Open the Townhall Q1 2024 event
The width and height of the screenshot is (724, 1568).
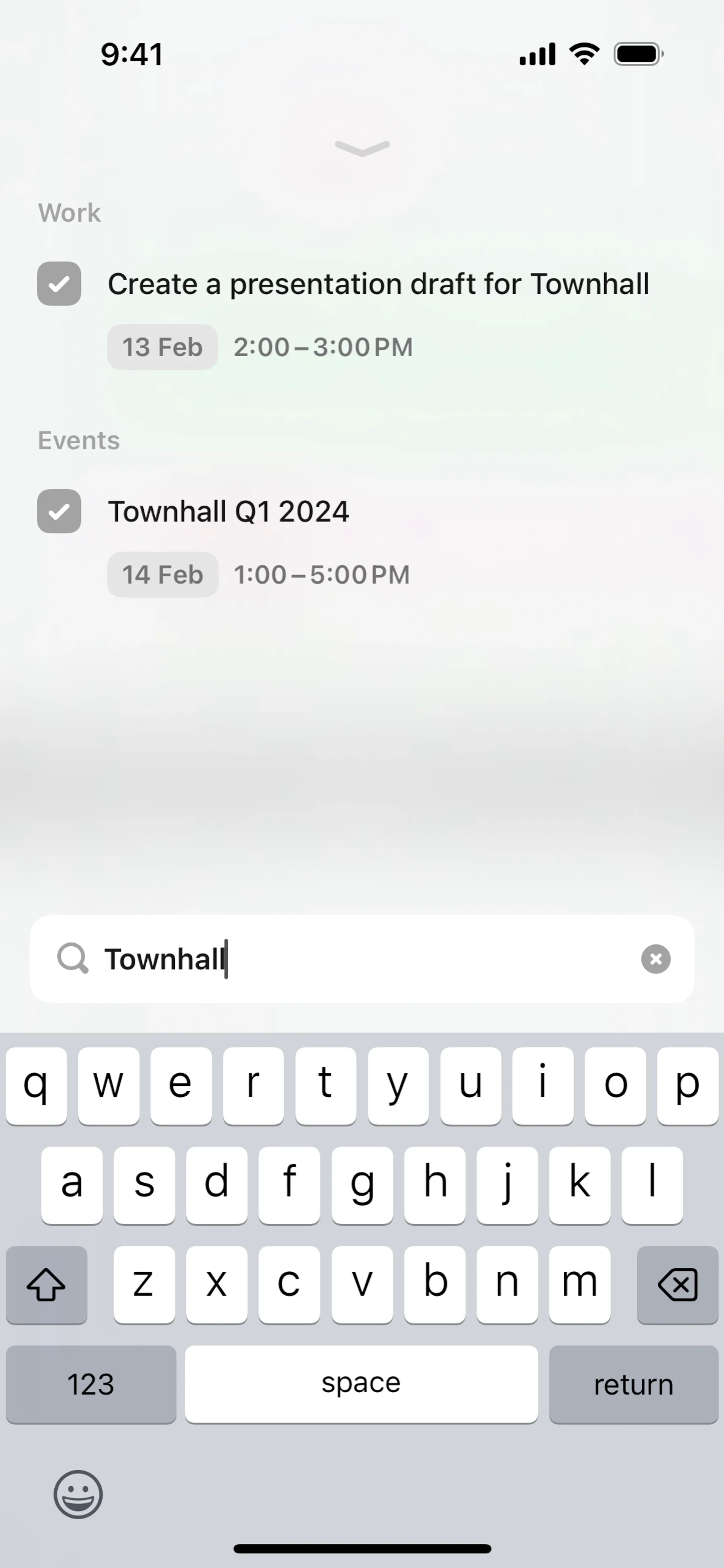tap(229, 511)
